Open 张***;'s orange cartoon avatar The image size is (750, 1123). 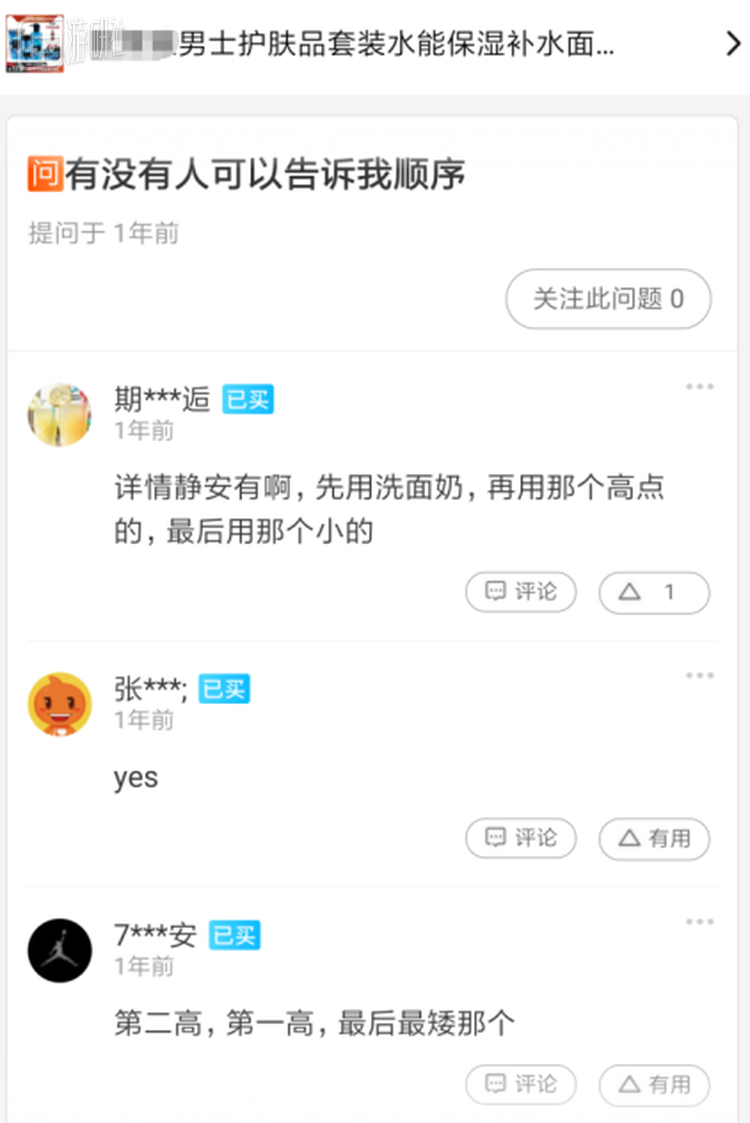[59, 703]
